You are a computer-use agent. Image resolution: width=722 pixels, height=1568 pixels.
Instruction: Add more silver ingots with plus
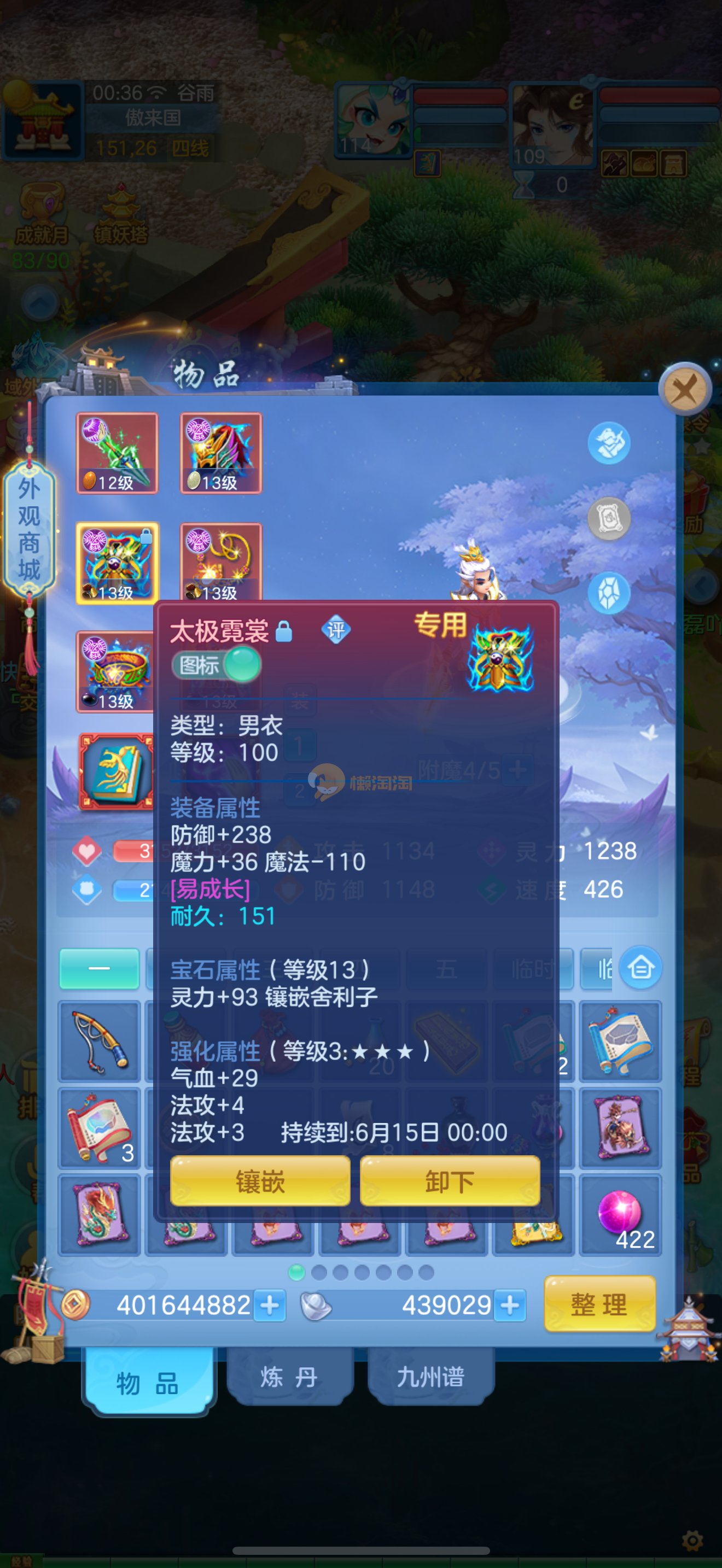point(510,1306)
